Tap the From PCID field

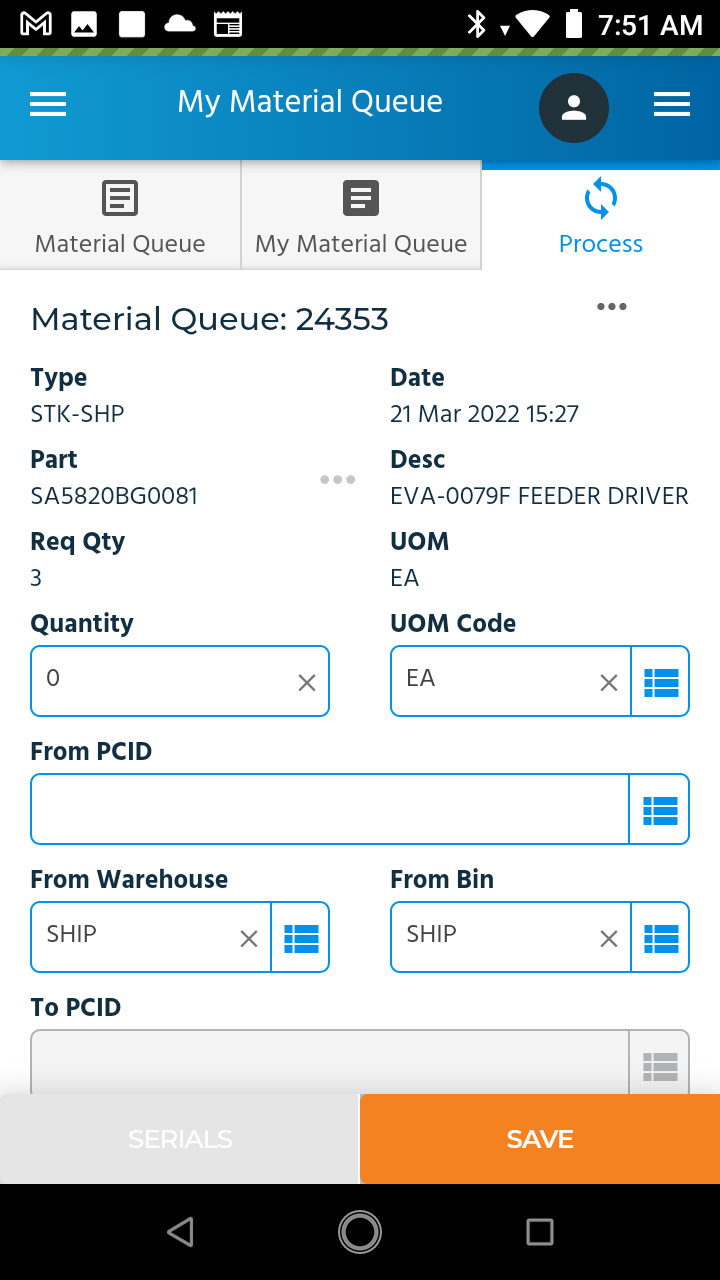[x=330, y=809]
